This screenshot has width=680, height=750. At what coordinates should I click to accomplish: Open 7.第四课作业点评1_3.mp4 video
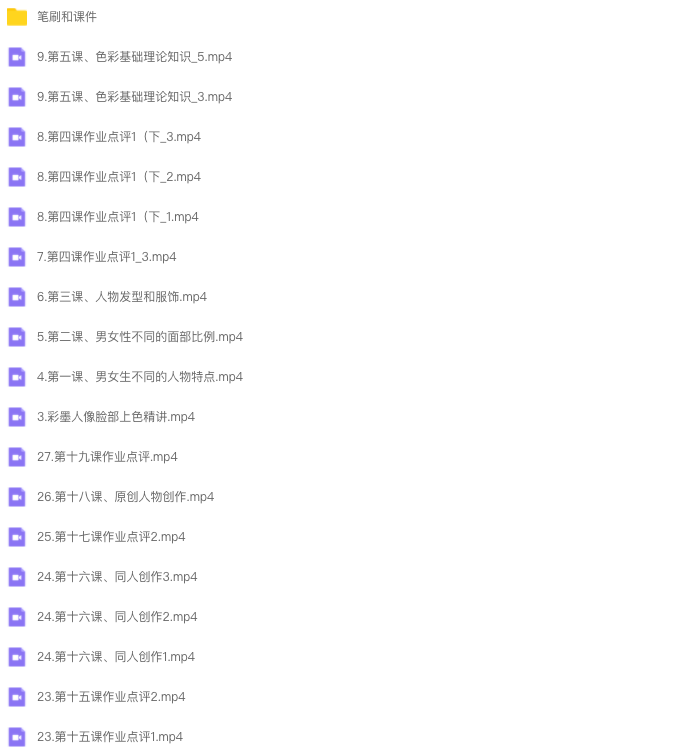[106, 257]
